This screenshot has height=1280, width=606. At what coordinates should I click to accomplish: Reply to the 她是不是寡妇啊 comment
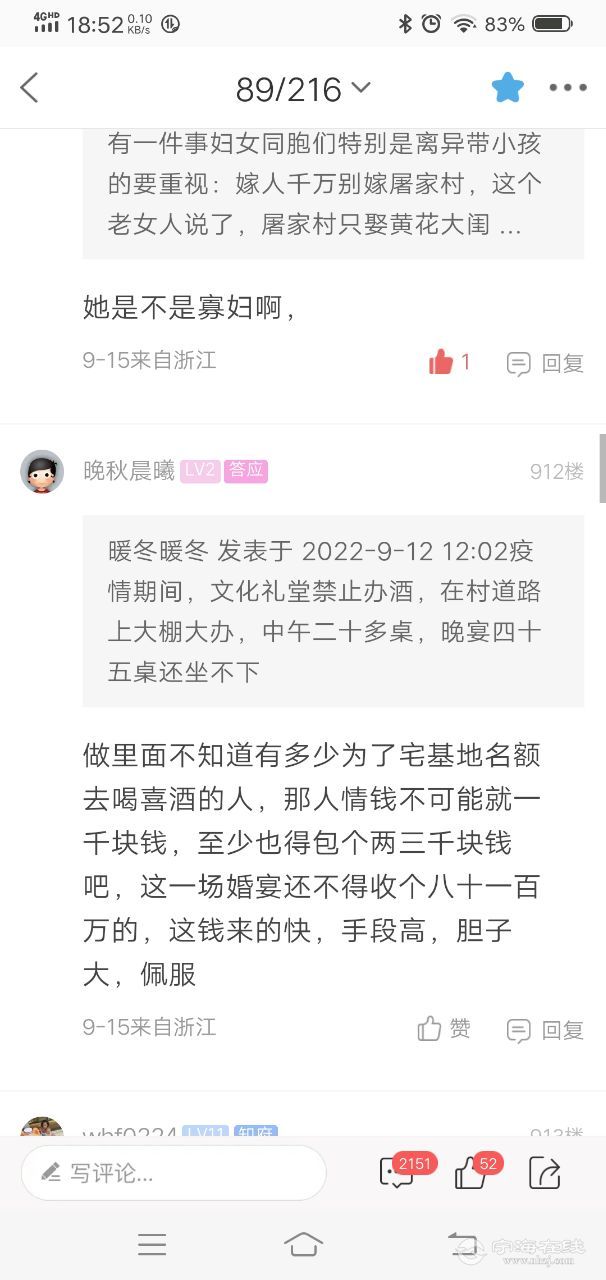[546, 363]
